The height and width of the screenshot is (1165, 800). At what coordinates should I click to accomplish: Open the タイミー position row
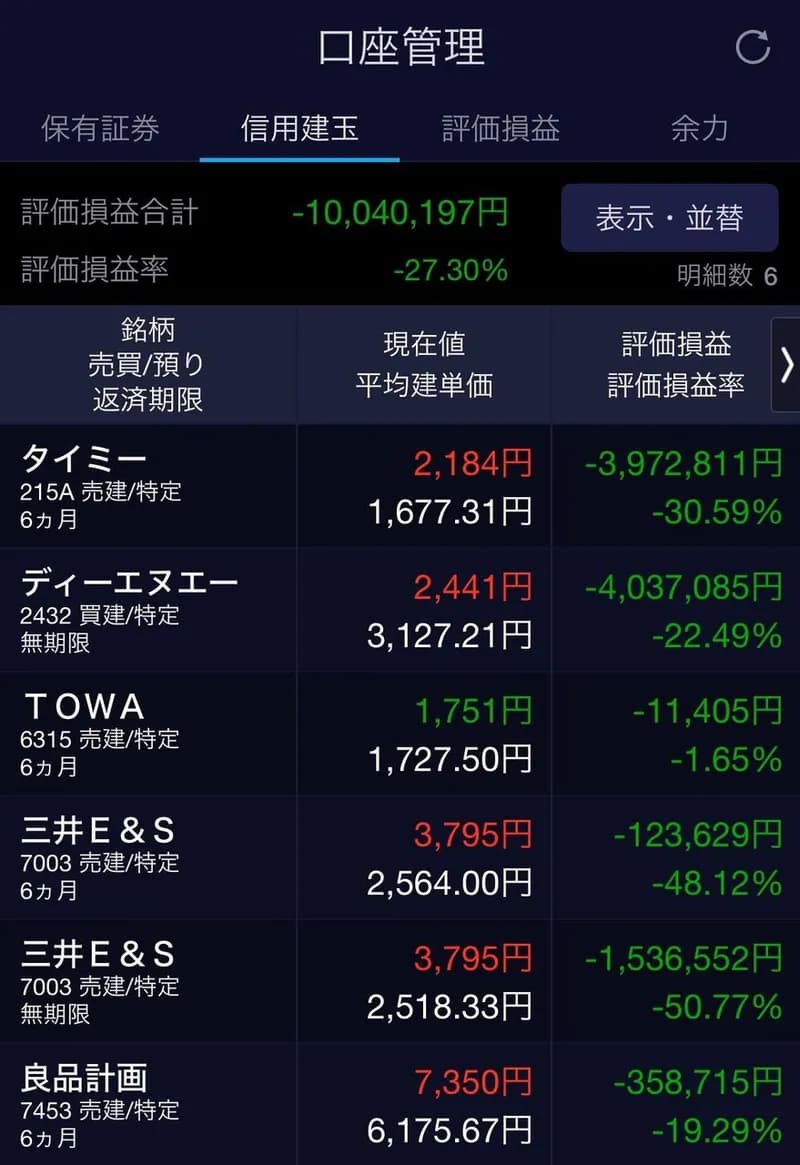[x=400, y=487]
